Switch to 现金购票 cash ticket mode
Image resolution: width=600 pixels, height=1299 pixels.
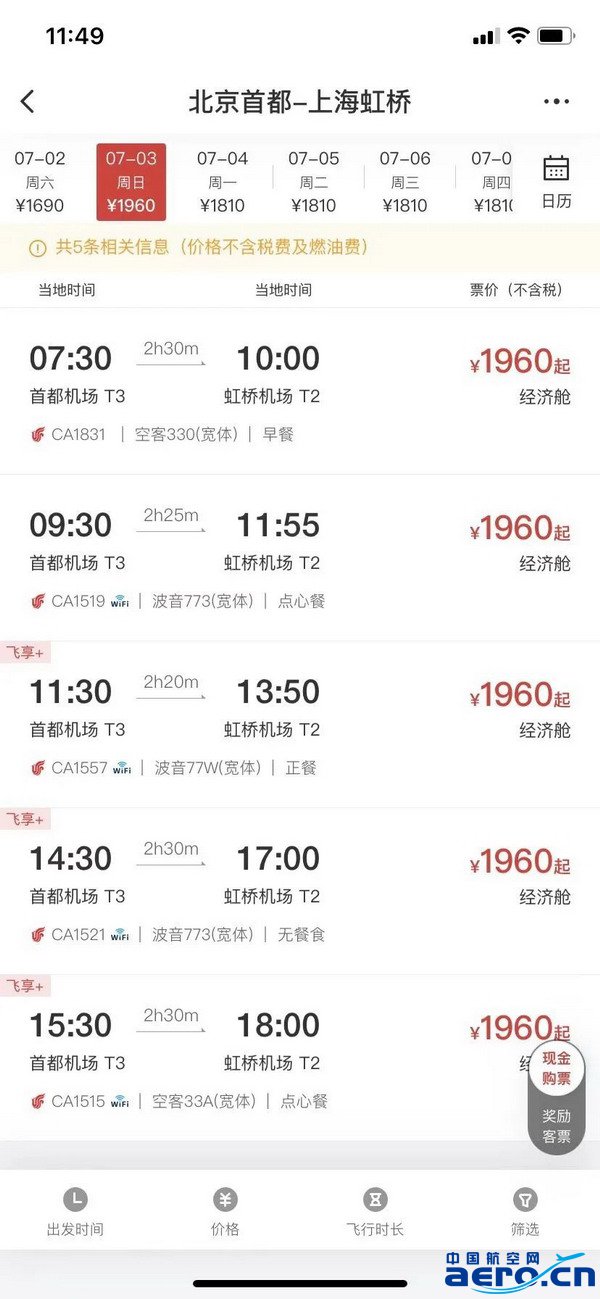tap(556, 1068)
